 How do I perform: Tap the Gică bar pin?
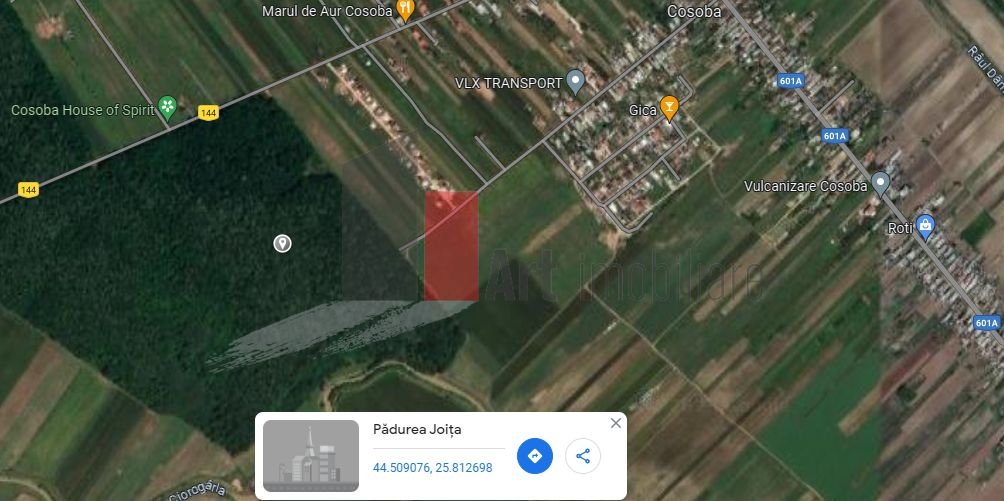point(670,106)
